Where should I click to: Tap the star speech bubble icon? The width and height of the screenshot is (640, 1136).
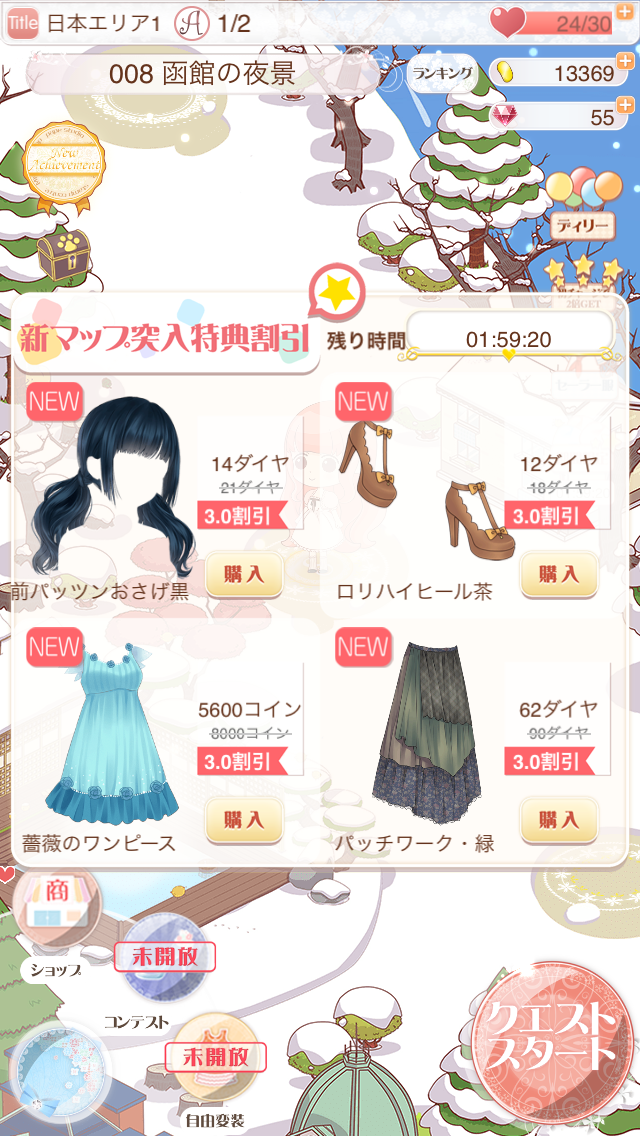coord(337,291)
